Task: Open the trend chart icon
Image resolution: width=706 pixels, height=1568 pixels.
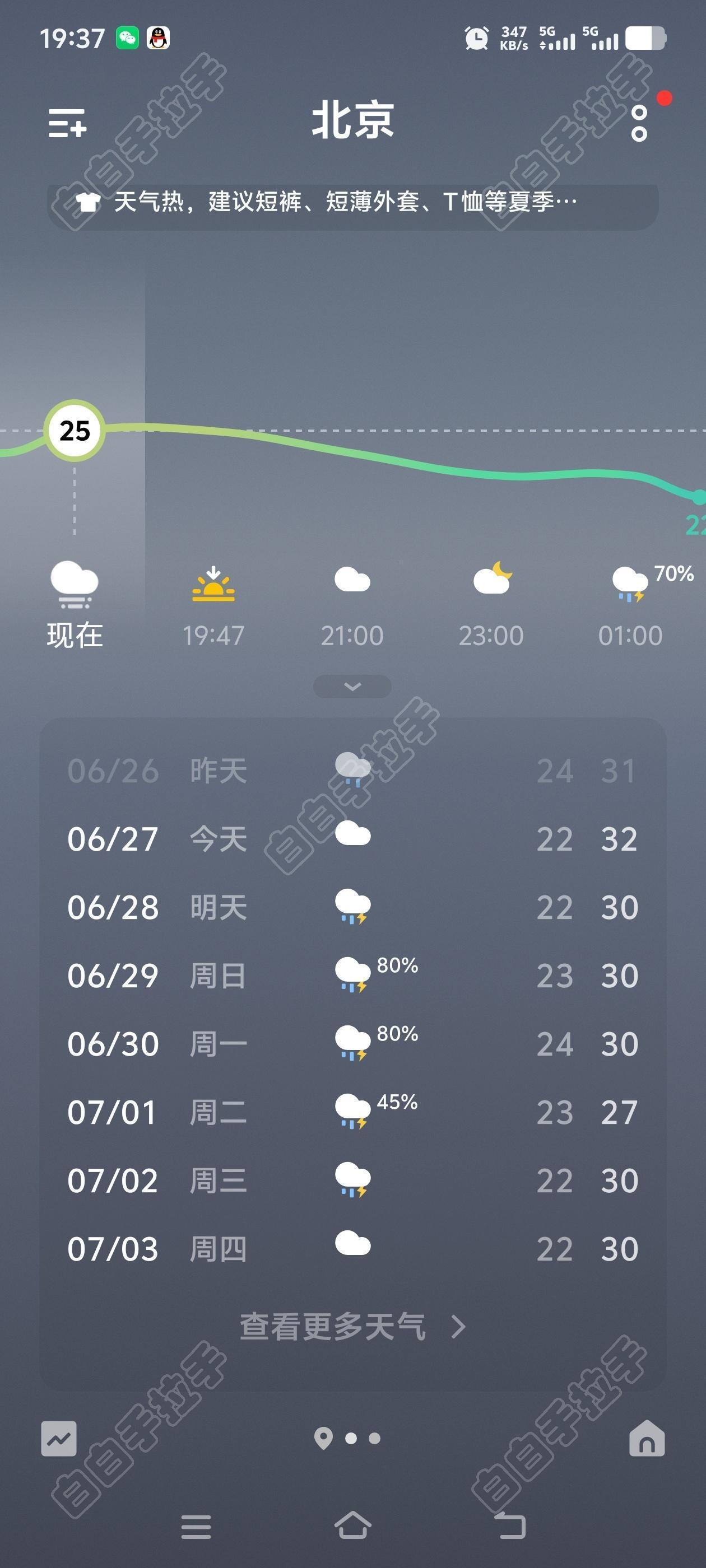Action: 59,1438
